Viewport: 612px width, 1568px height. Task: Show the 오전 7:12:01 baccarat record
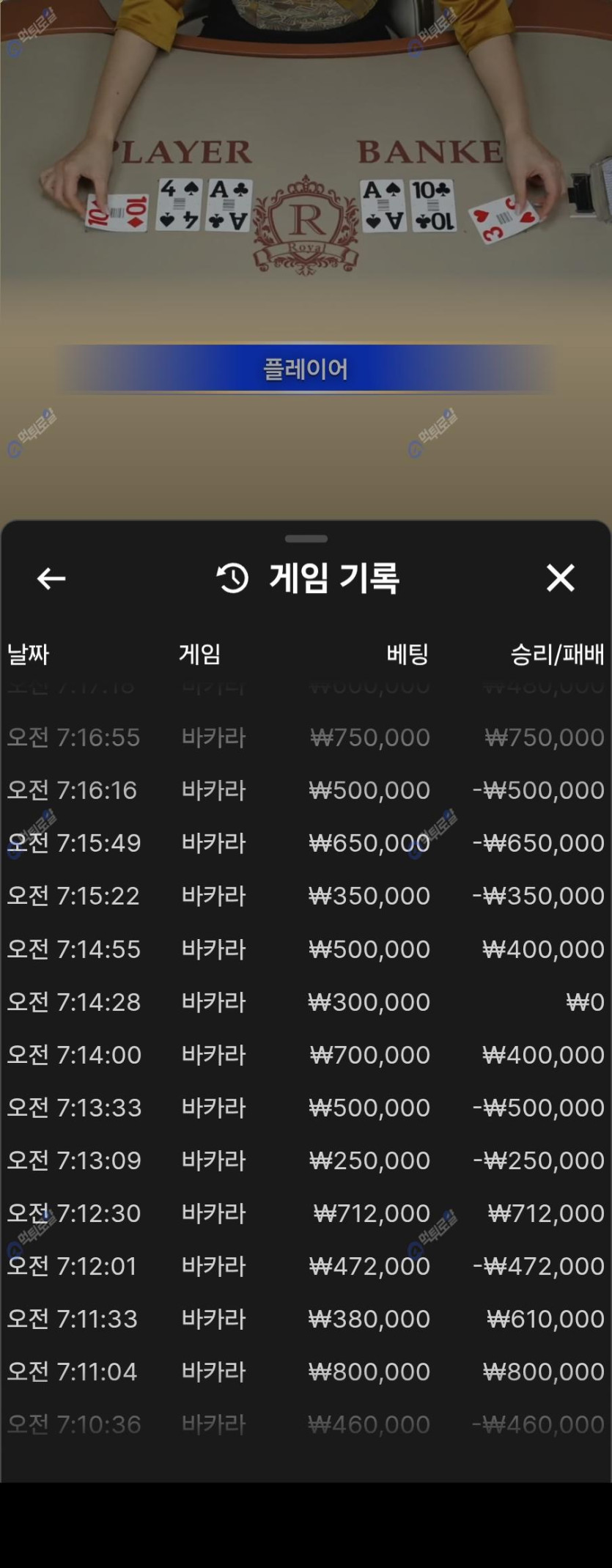click(x=306, y=1266)
